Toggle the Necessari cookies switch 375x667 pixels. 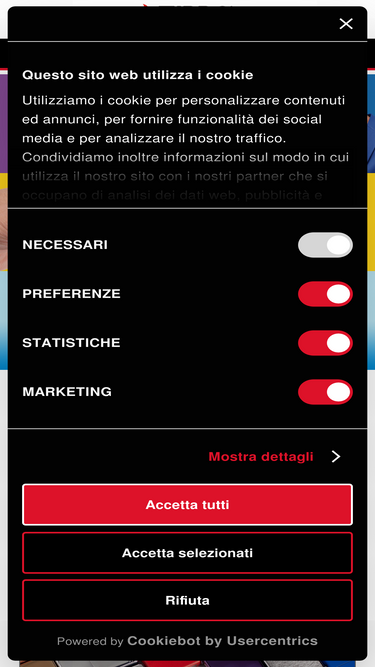click(x=325, y=245)
